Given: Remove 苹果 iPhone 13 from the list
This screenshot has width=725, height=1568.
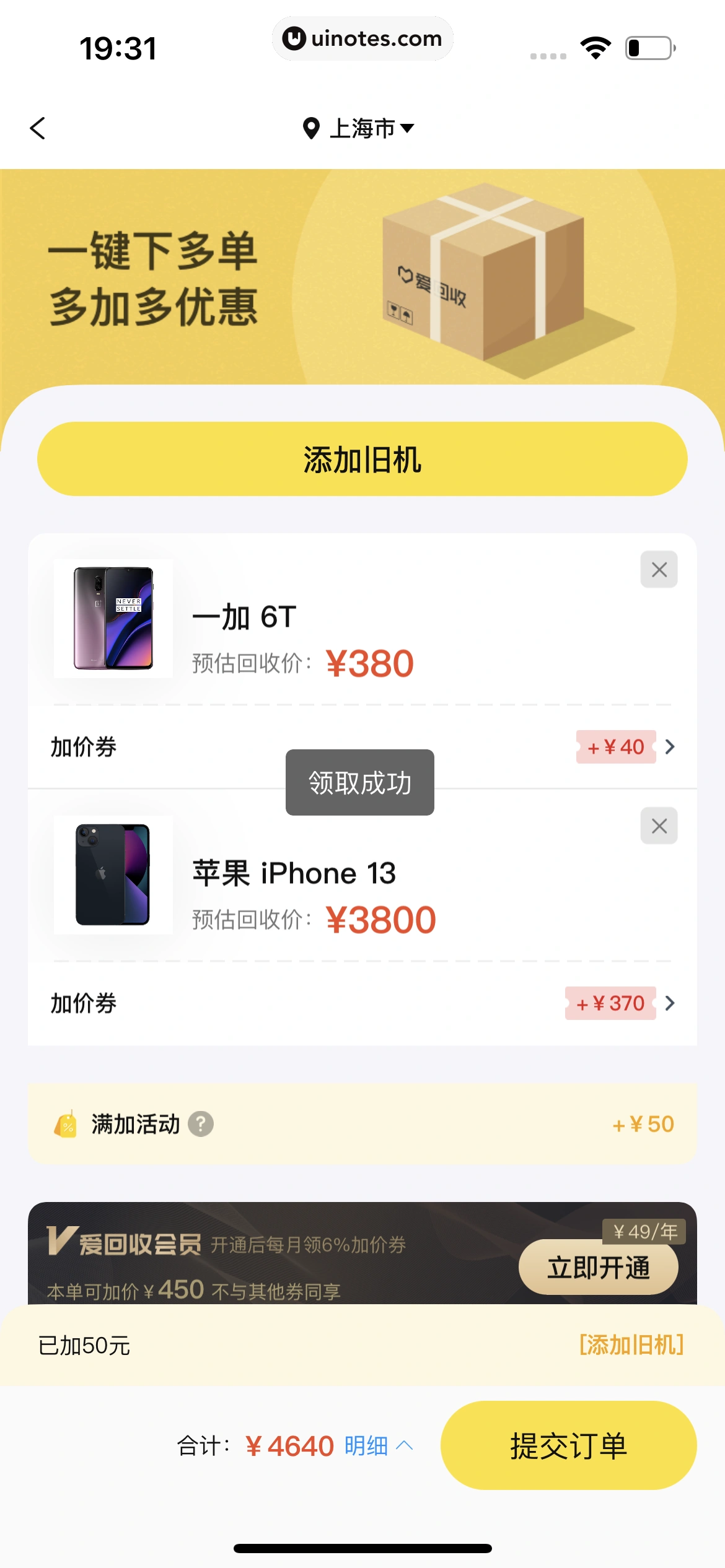Looking at the screenshot, I should tap(659, 825).
